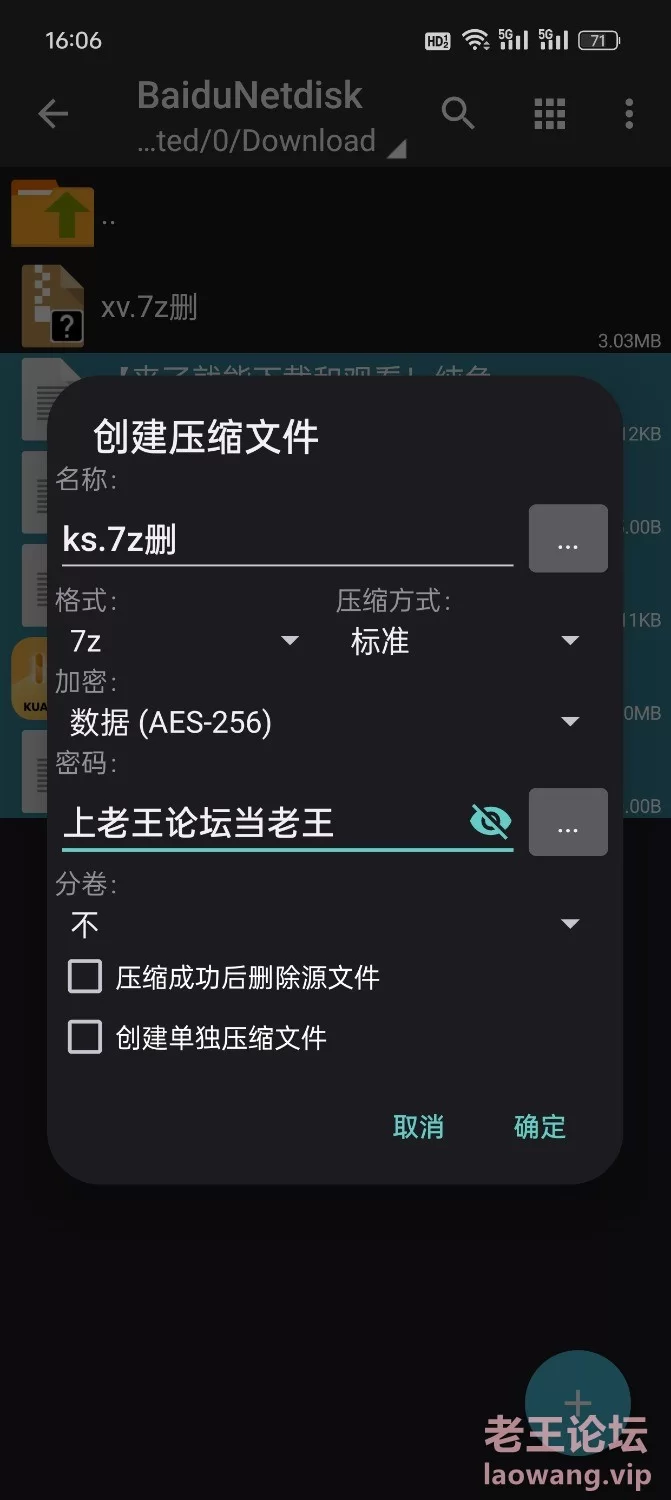The height and width of the screenshot is (1500, 671).
Task: Edit the archive name field ks.7z删
Action: [x=287, y=540]
